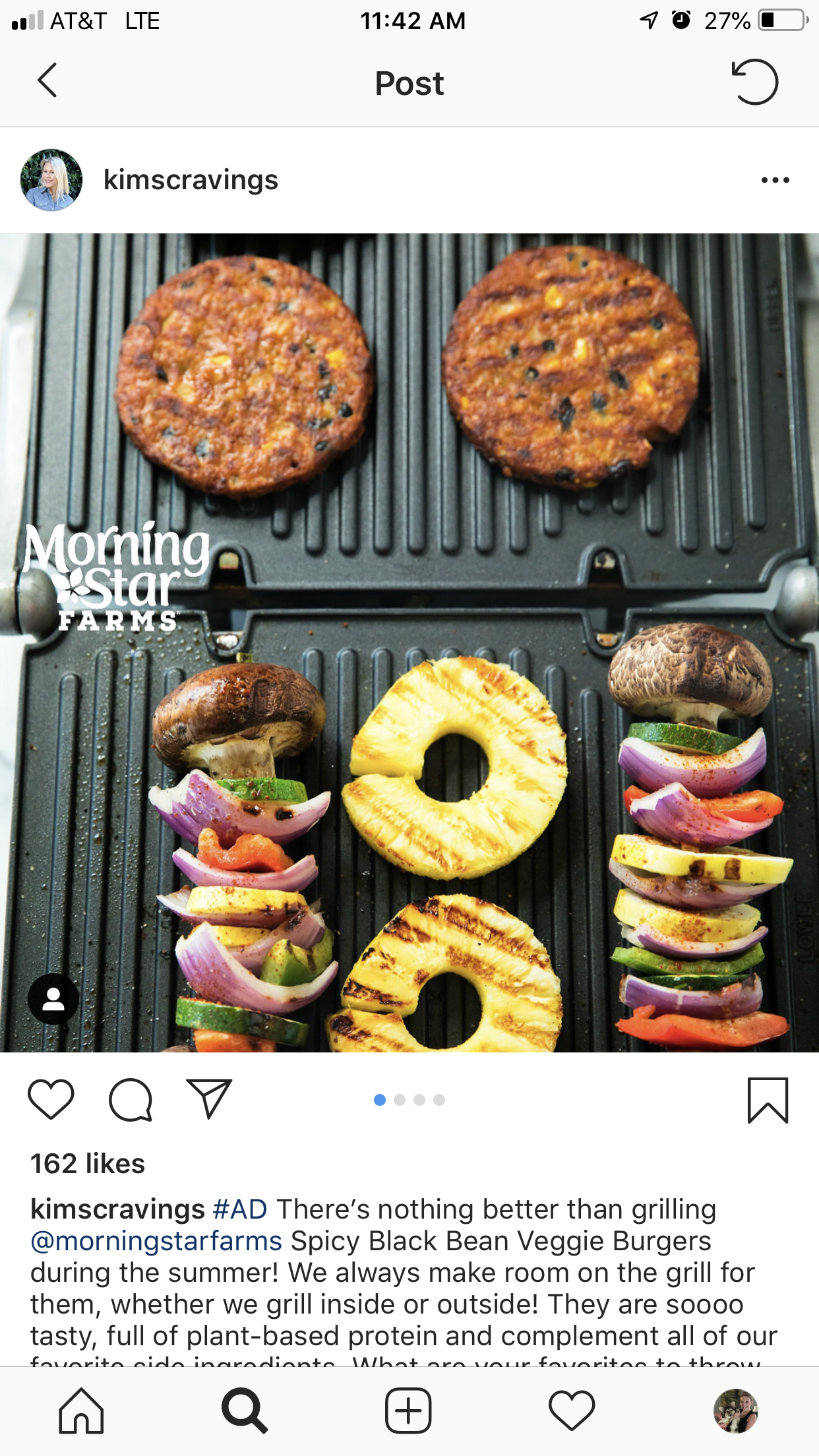
Task: Like this post with the heart
Action: point(51,1099)
